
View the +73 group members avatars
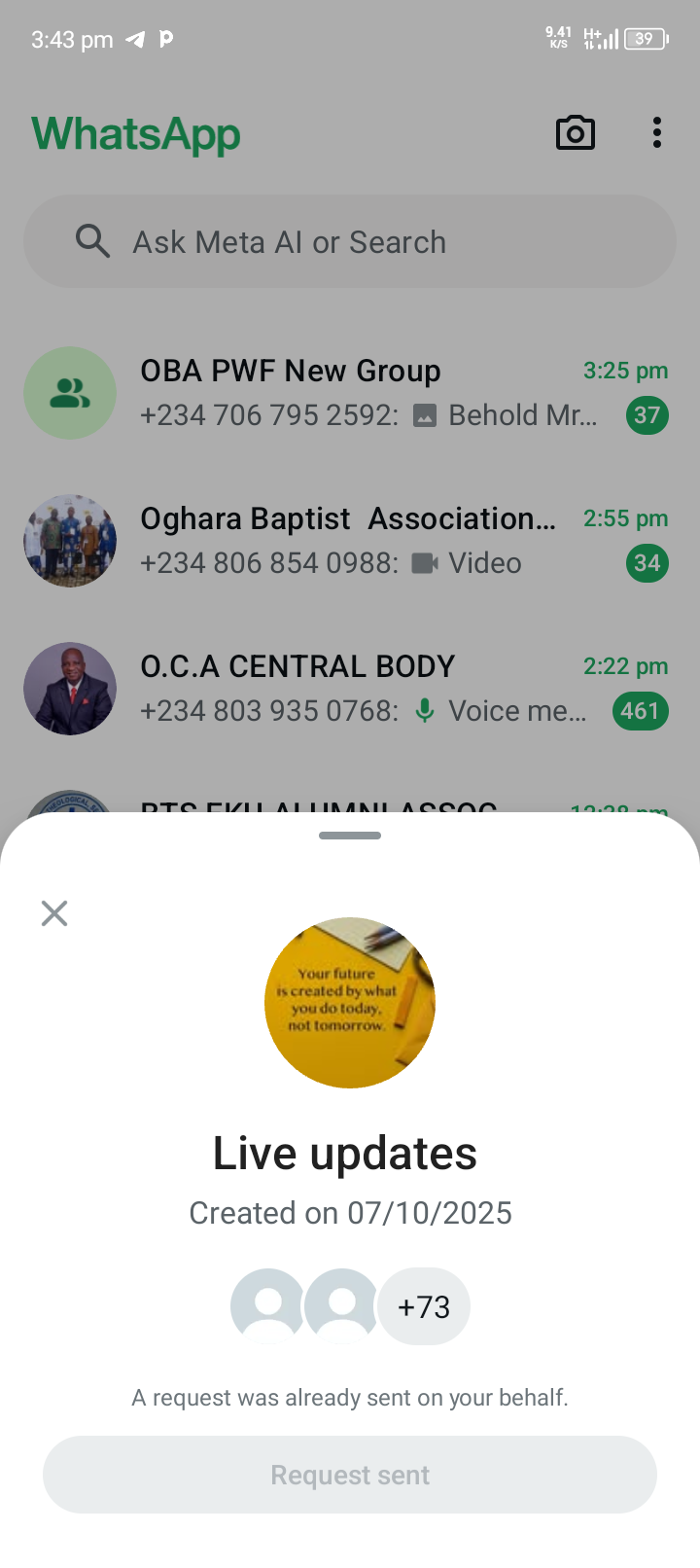pos(424,1306)
